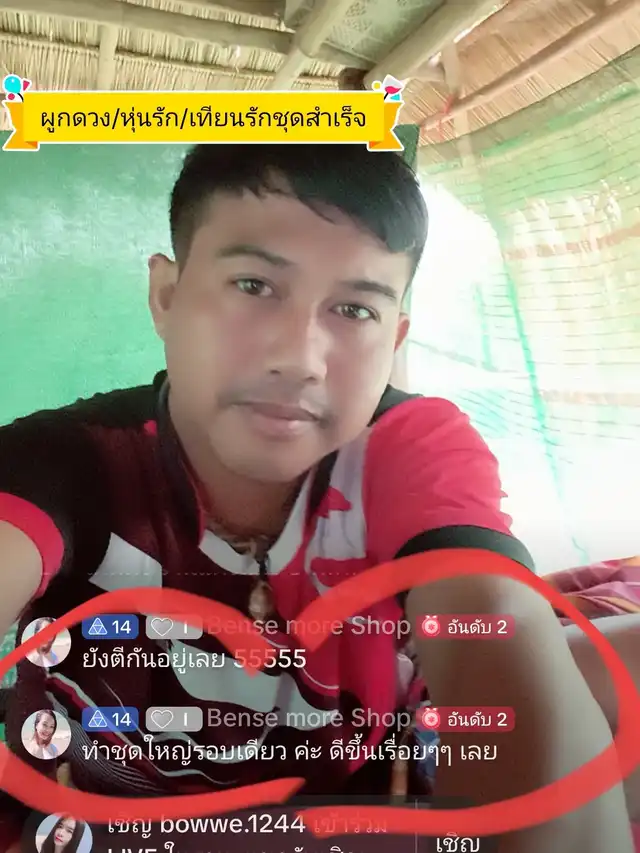Open avatar beside the ยังตีกันอยู่เลย 55555 comment

tap(46, 642)
